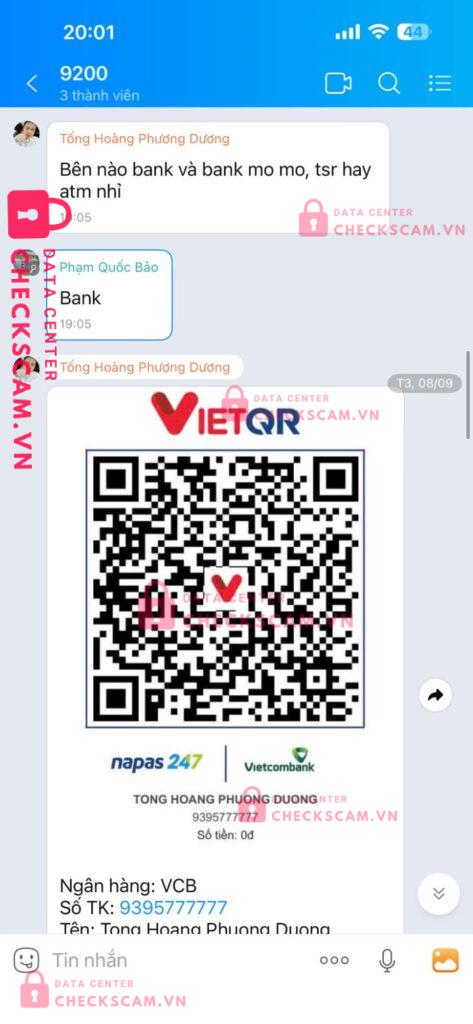473x1024 pixels.
Task: Open the chat options menu
Action: tap(440, 84)
